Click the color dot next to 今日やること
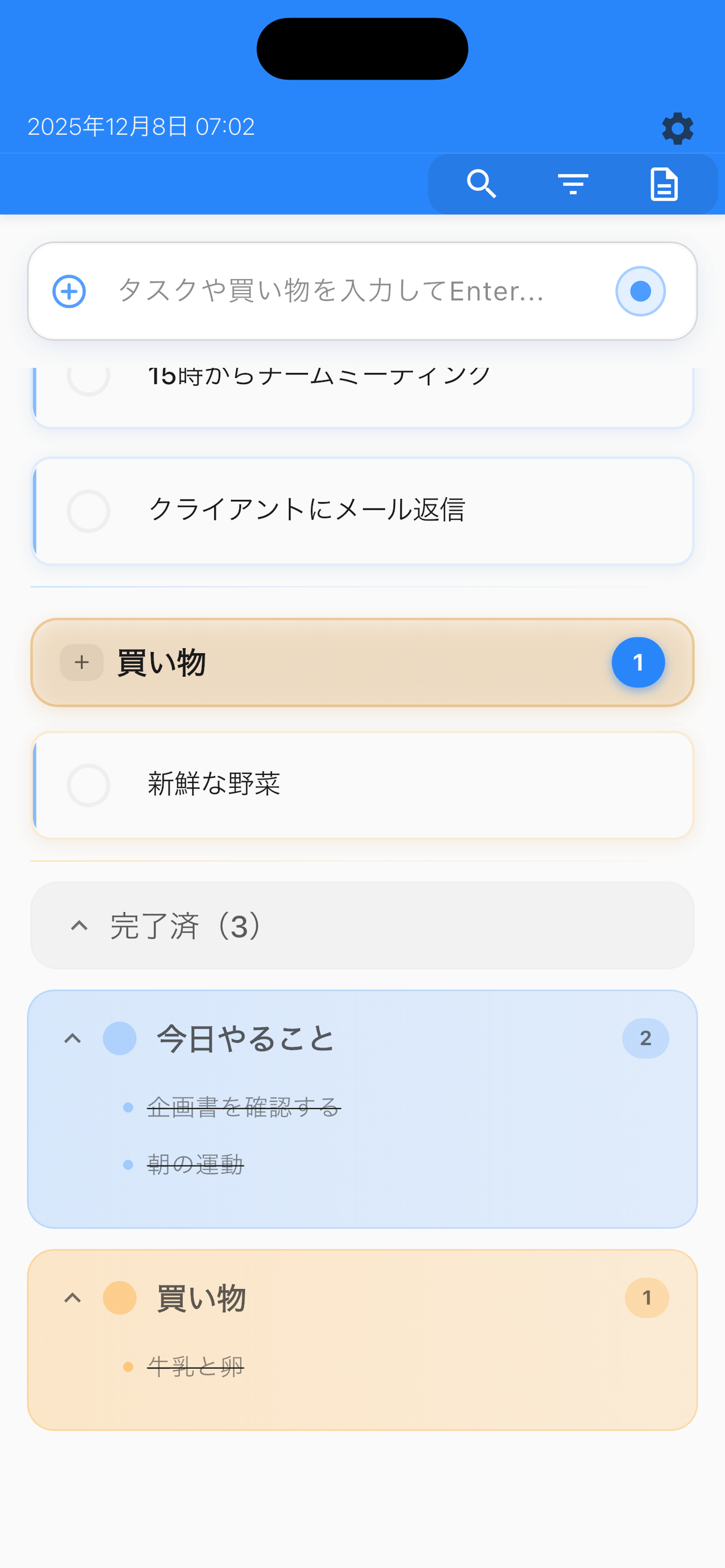725x1568 pixels. point(120,1038)
